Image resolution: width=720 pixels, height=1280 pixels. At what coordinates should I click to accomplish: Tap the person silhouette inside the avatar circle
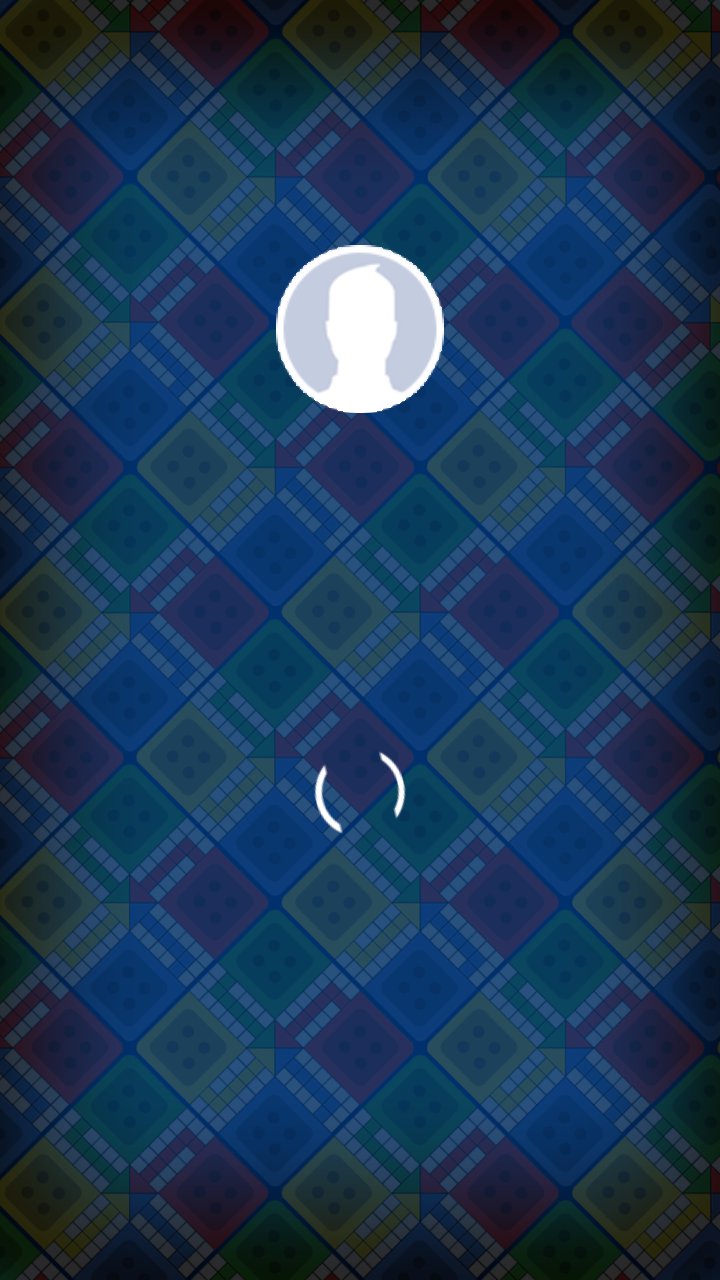click(x=360, y=330)
